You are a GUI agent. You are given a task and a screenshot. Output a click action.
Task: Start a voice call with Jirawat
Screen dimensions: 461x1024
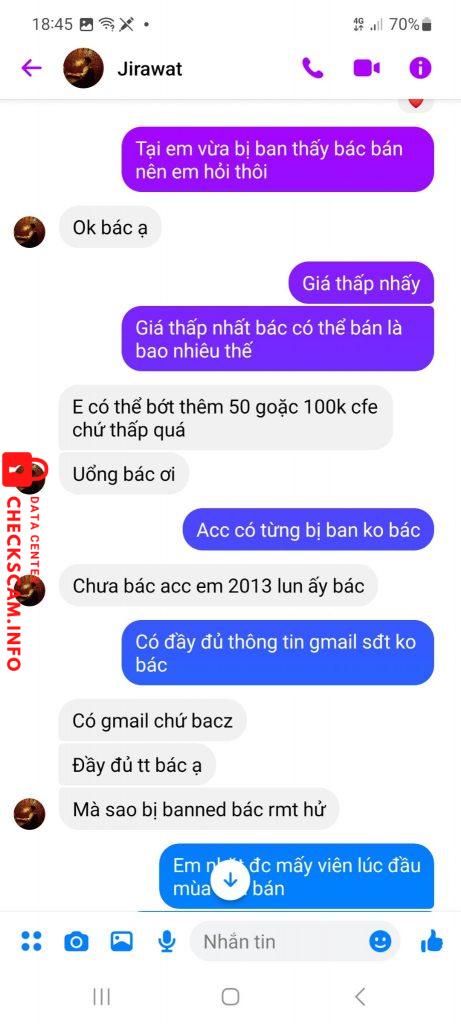point(313,68)
